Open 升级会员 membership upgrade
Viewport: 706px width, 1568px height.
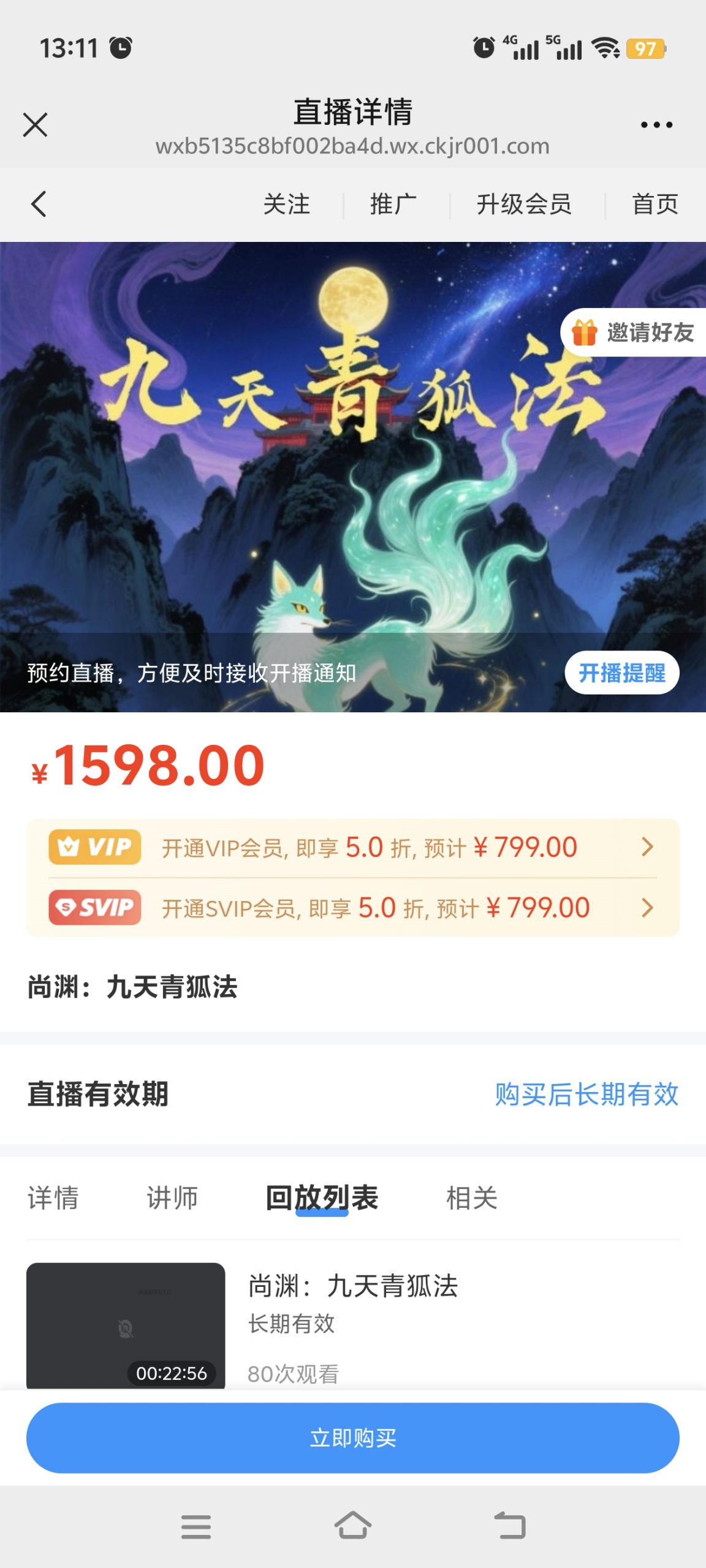[x=524, y=204]
